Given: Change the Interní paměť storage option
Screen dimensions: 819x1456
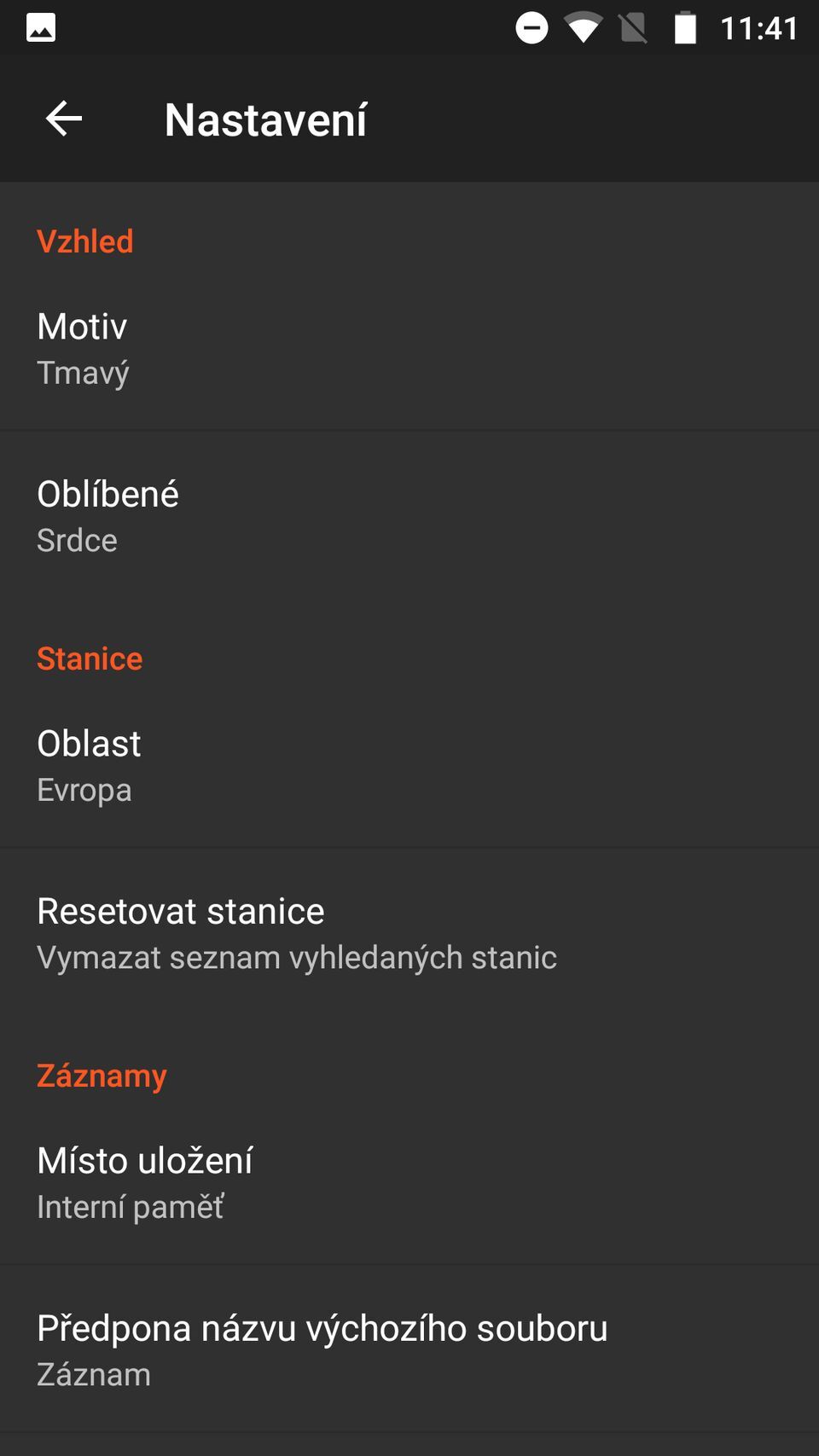Looking at the screenshot, I should coord(130,1206).
